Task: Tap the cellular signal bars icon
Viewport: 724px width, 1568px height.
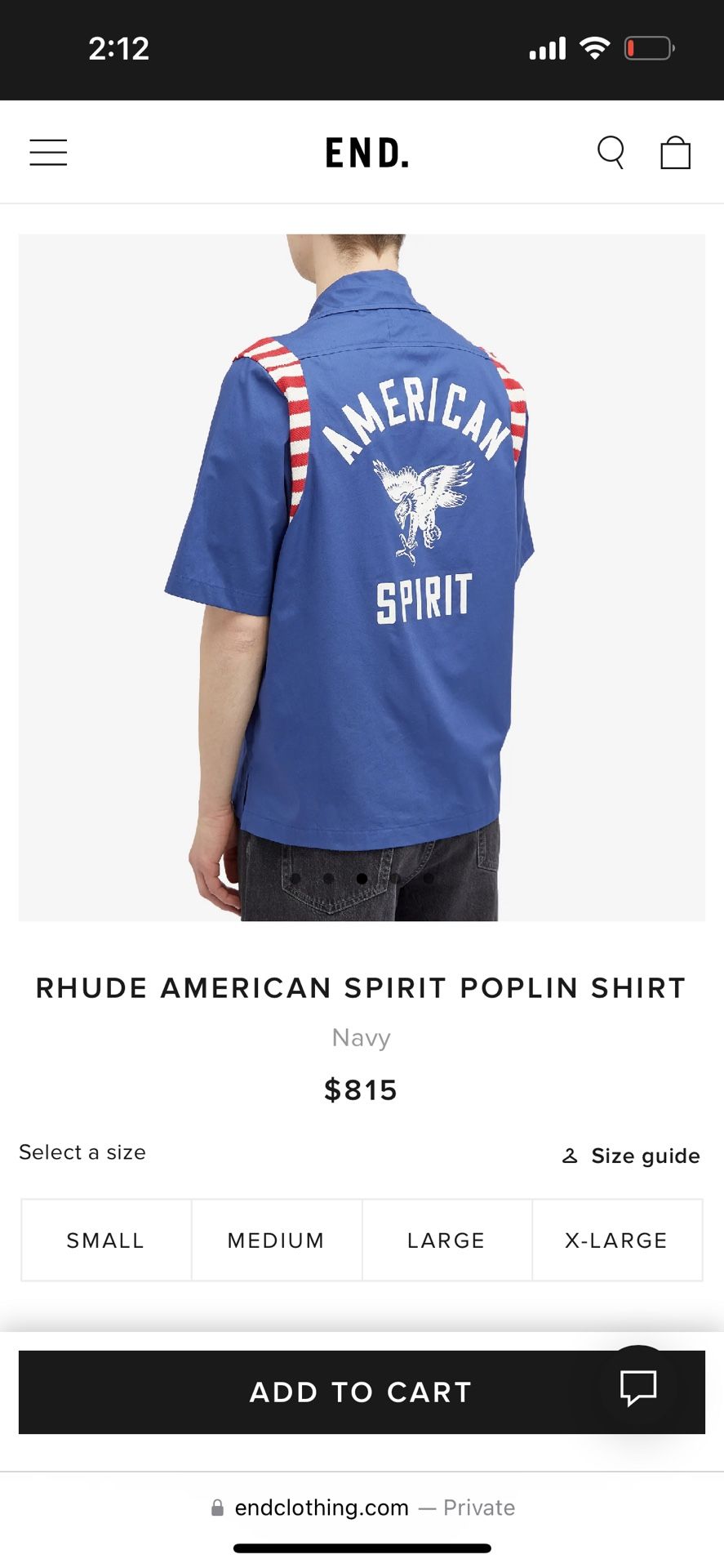Action: (x=548, y=47)
